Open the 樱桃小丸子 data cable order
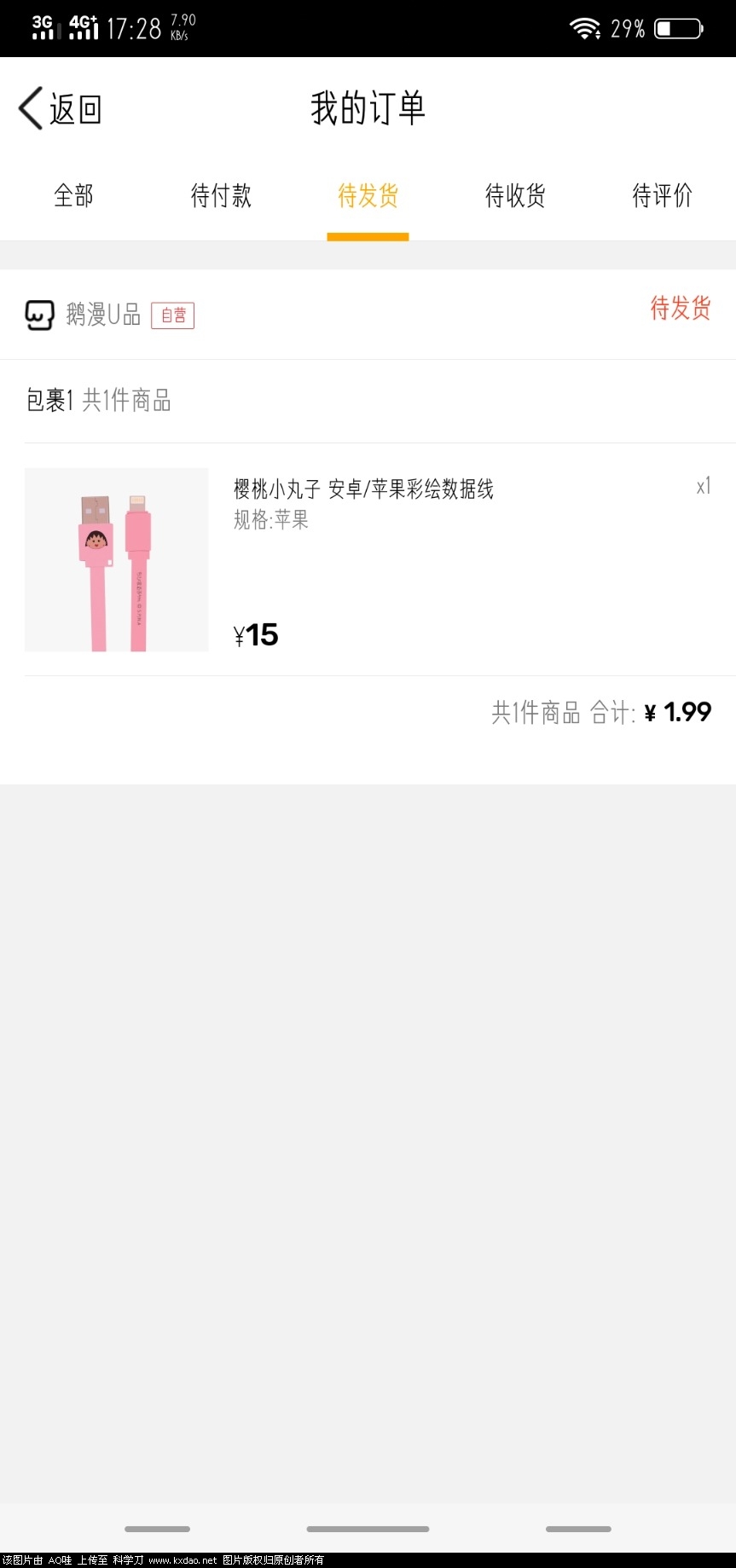Viewport: 736px width, 1568px height. [x=364, y=489]
